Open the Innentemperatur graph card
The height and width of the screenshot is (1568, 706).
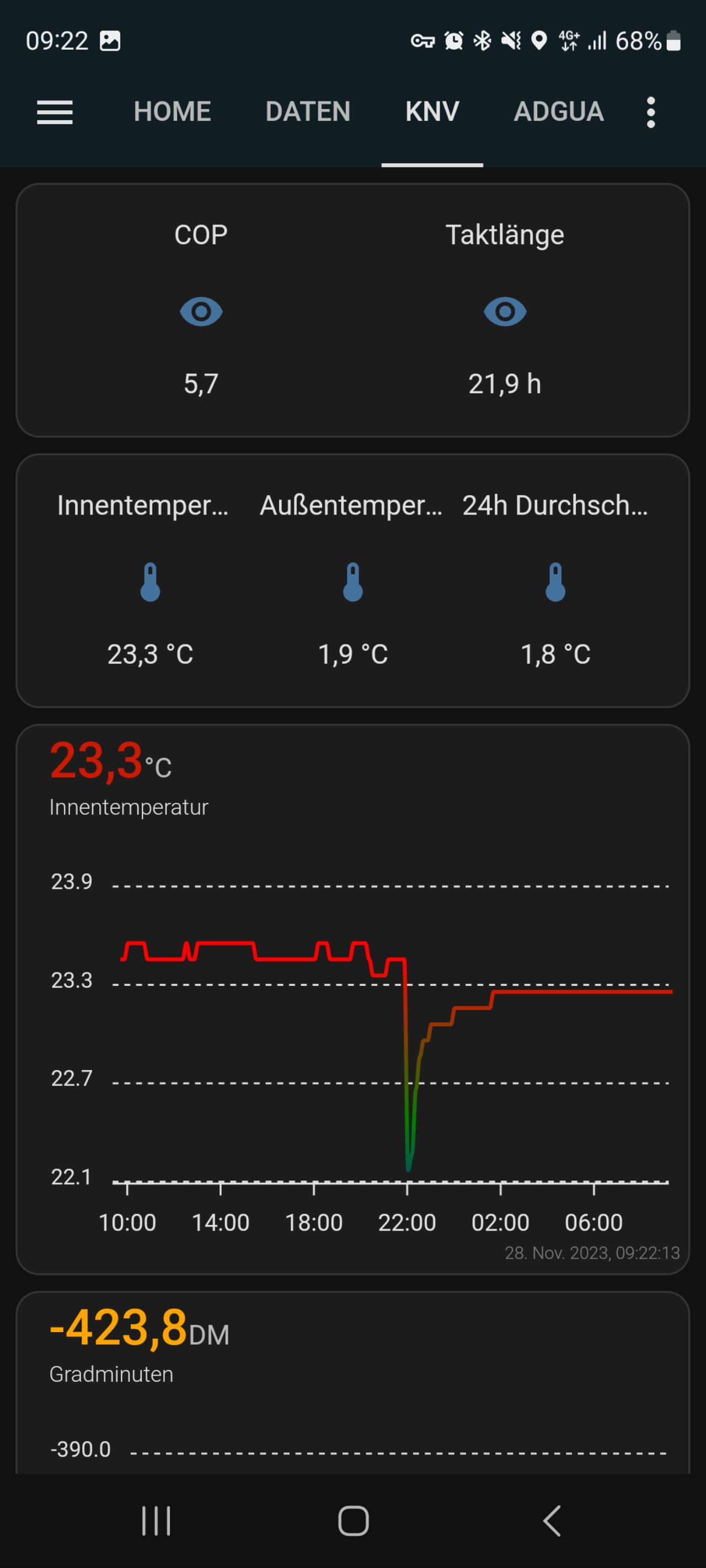pos(352,999)
